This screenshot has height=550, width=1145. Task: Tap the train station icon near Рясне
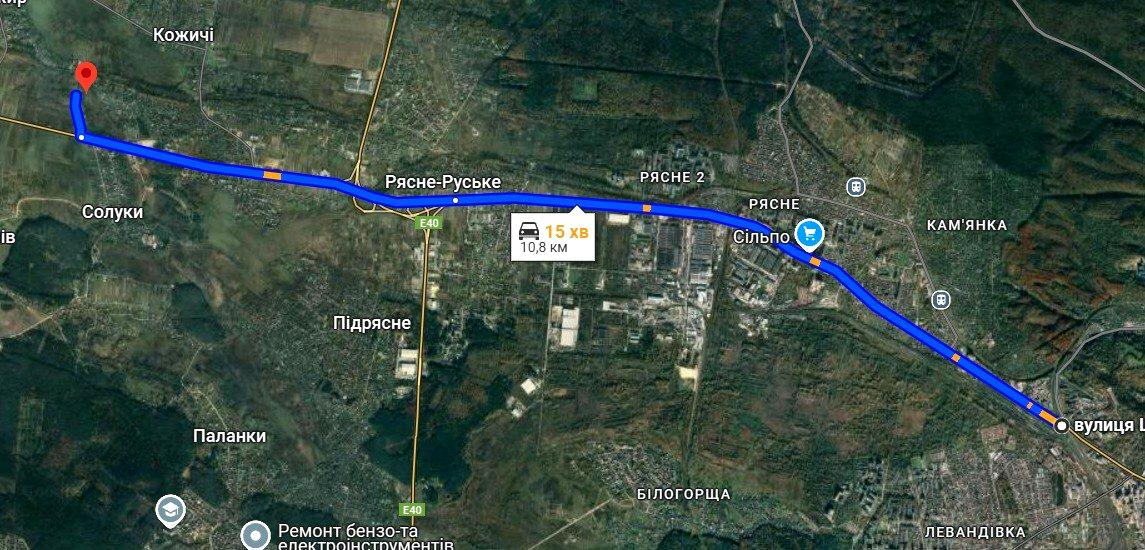(x=855, y=186)
